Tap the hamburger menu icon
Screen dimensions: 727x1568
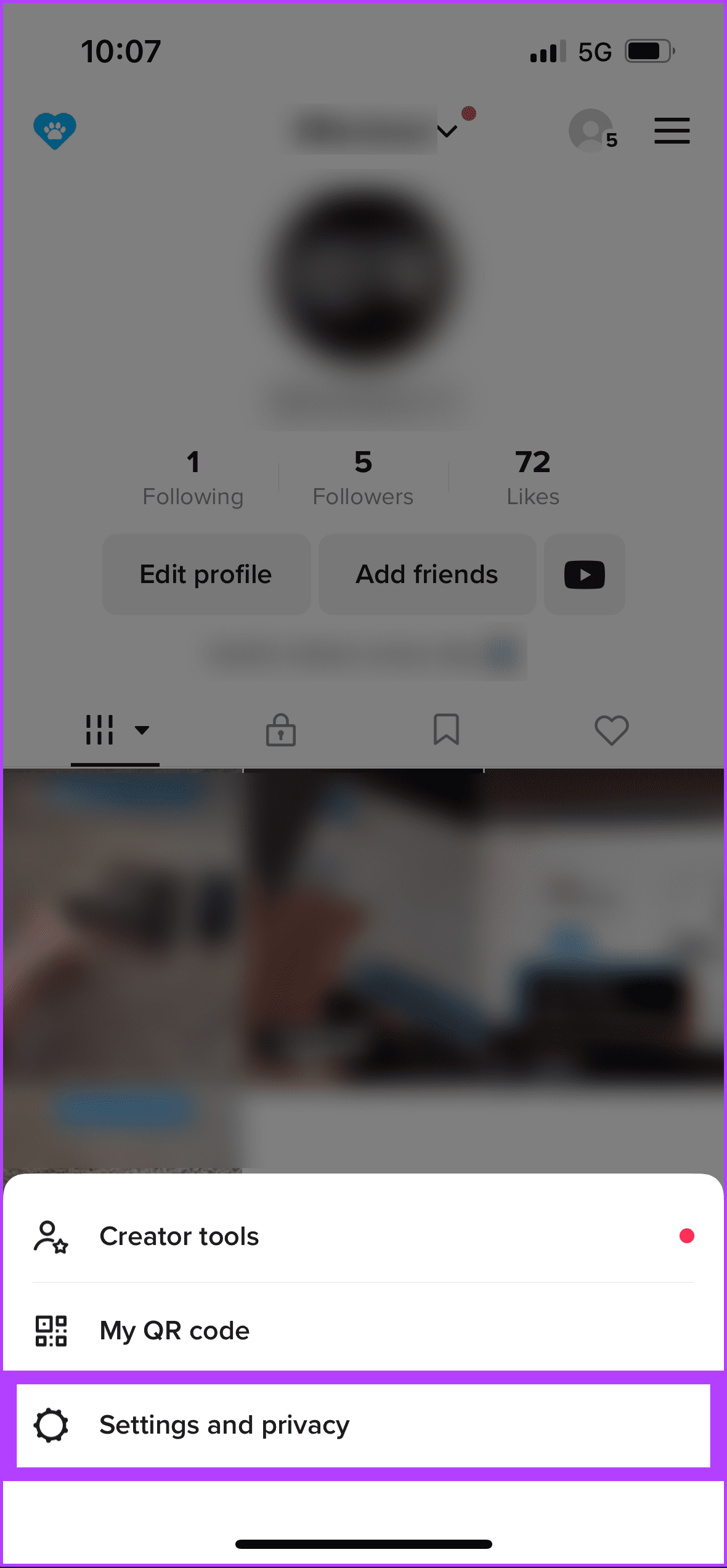point(672,131)
